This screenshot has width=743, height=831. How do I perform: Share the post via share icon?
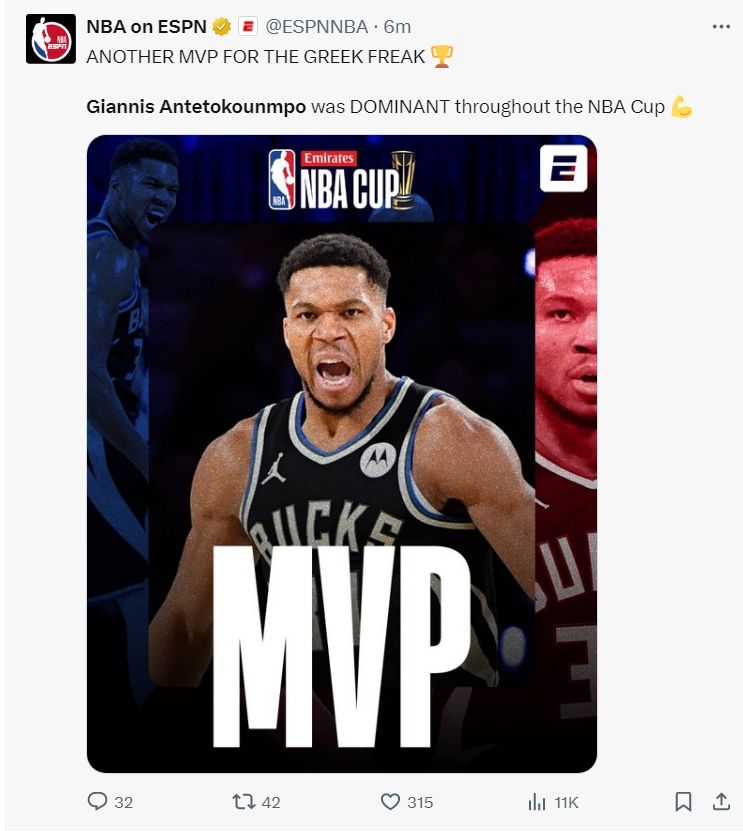tap(720, 802)
